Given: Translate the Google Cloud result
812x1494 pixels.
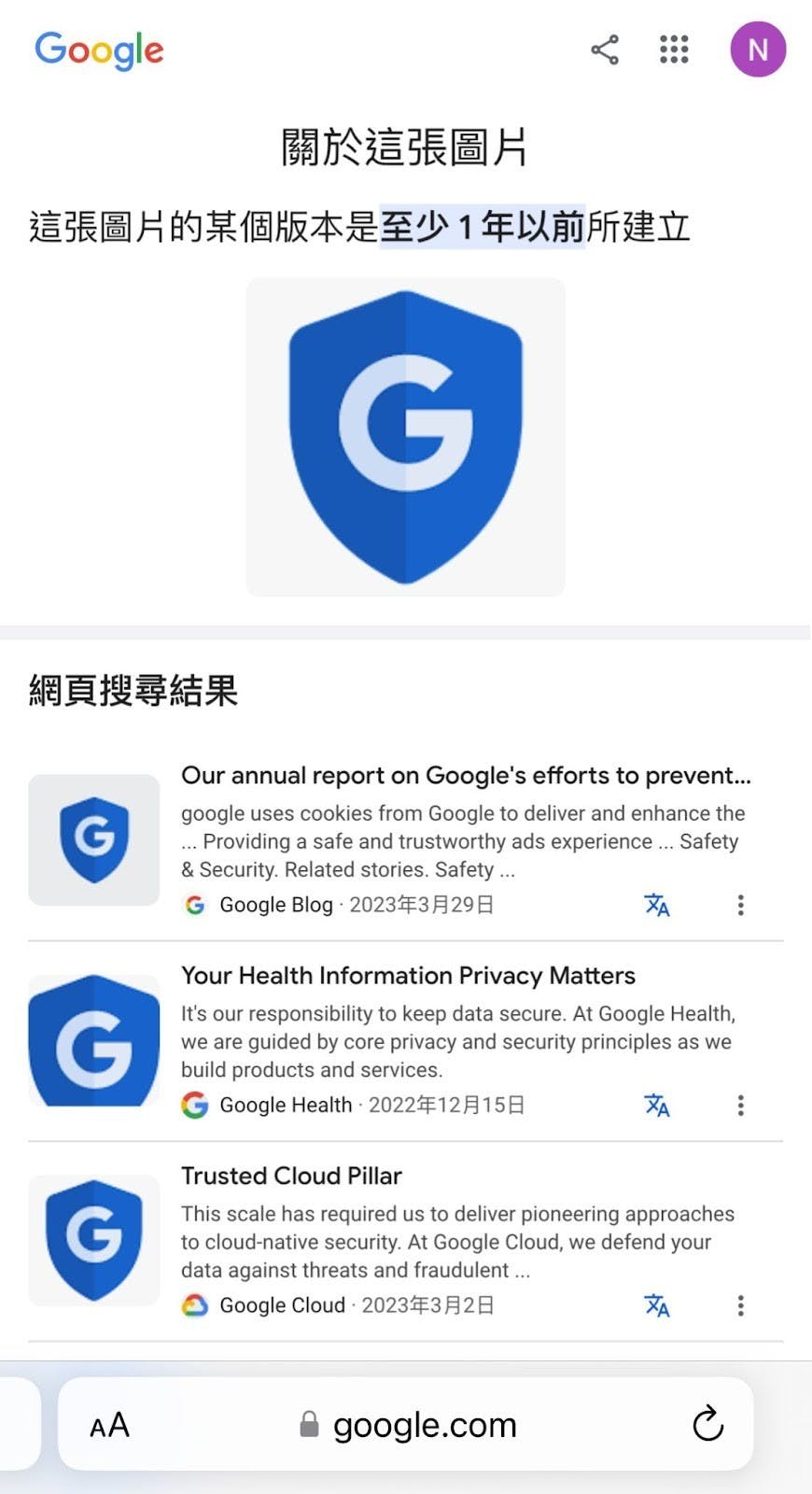Looking at the screenshot, I should 657,1305.
